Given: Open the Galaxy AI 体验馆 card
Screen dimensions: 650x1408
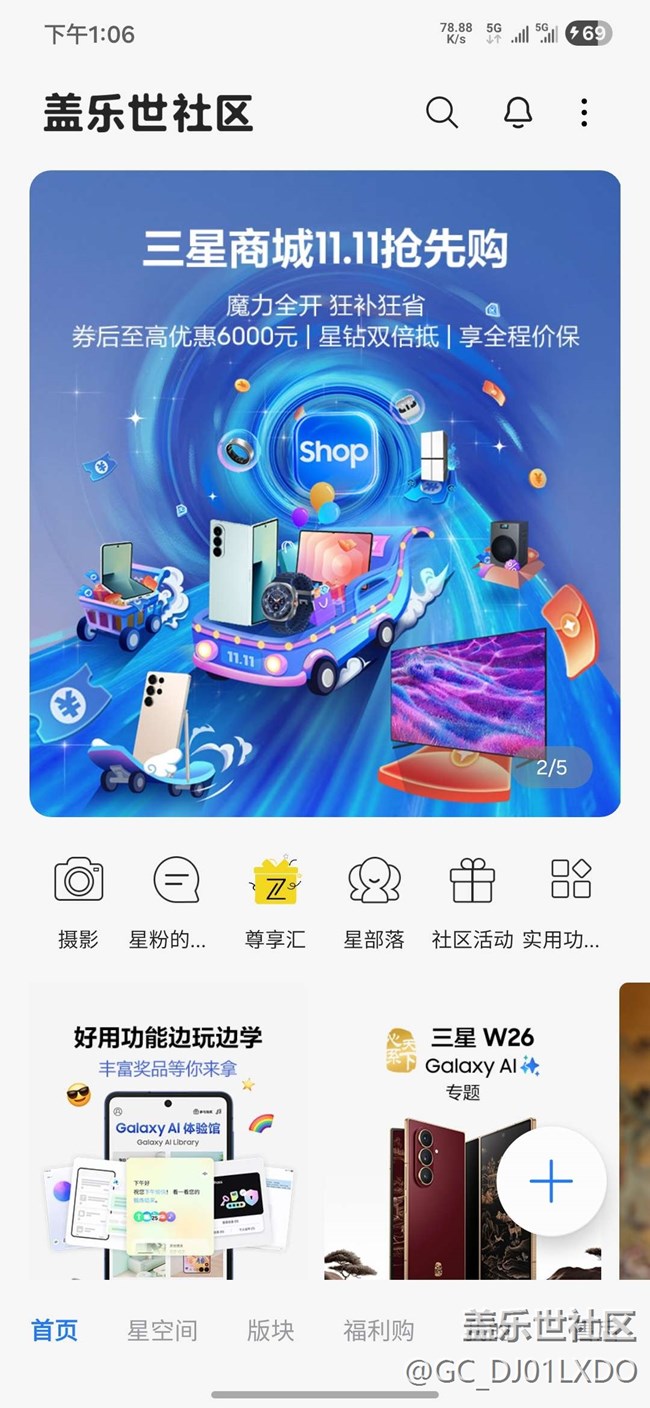Looking at the screenshot, I should tap(168, 1132).
